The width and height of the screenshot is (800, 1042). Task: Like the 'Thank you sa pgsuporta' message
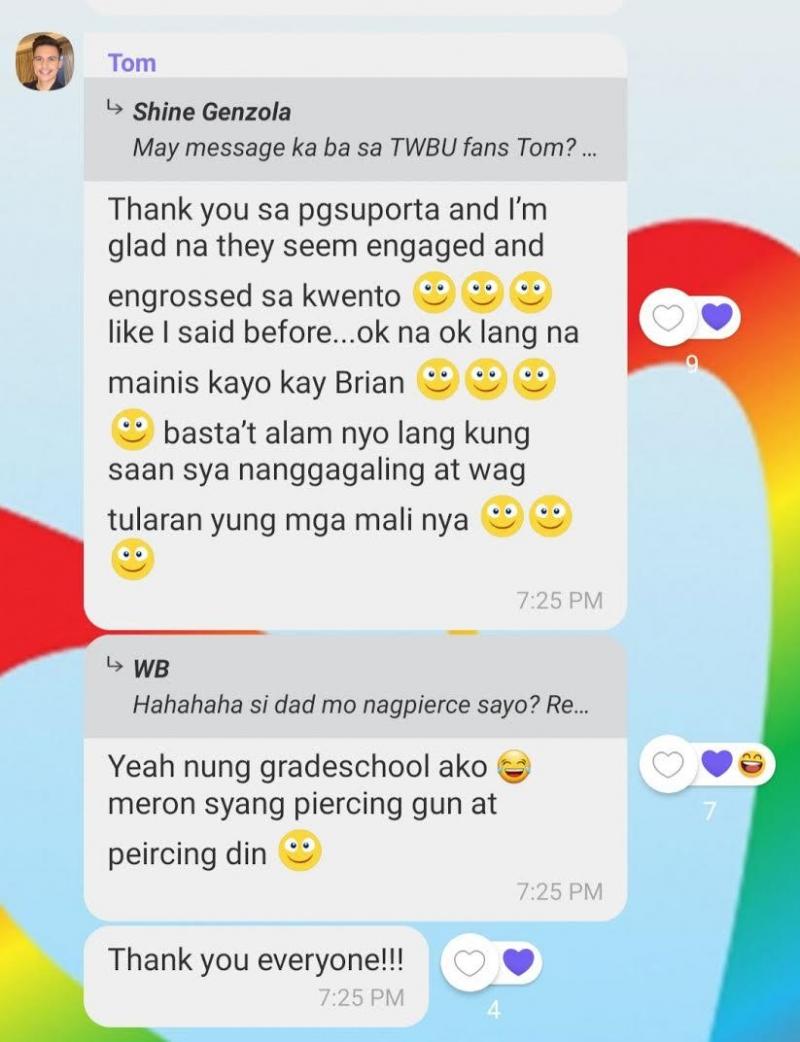pos(669,319)
